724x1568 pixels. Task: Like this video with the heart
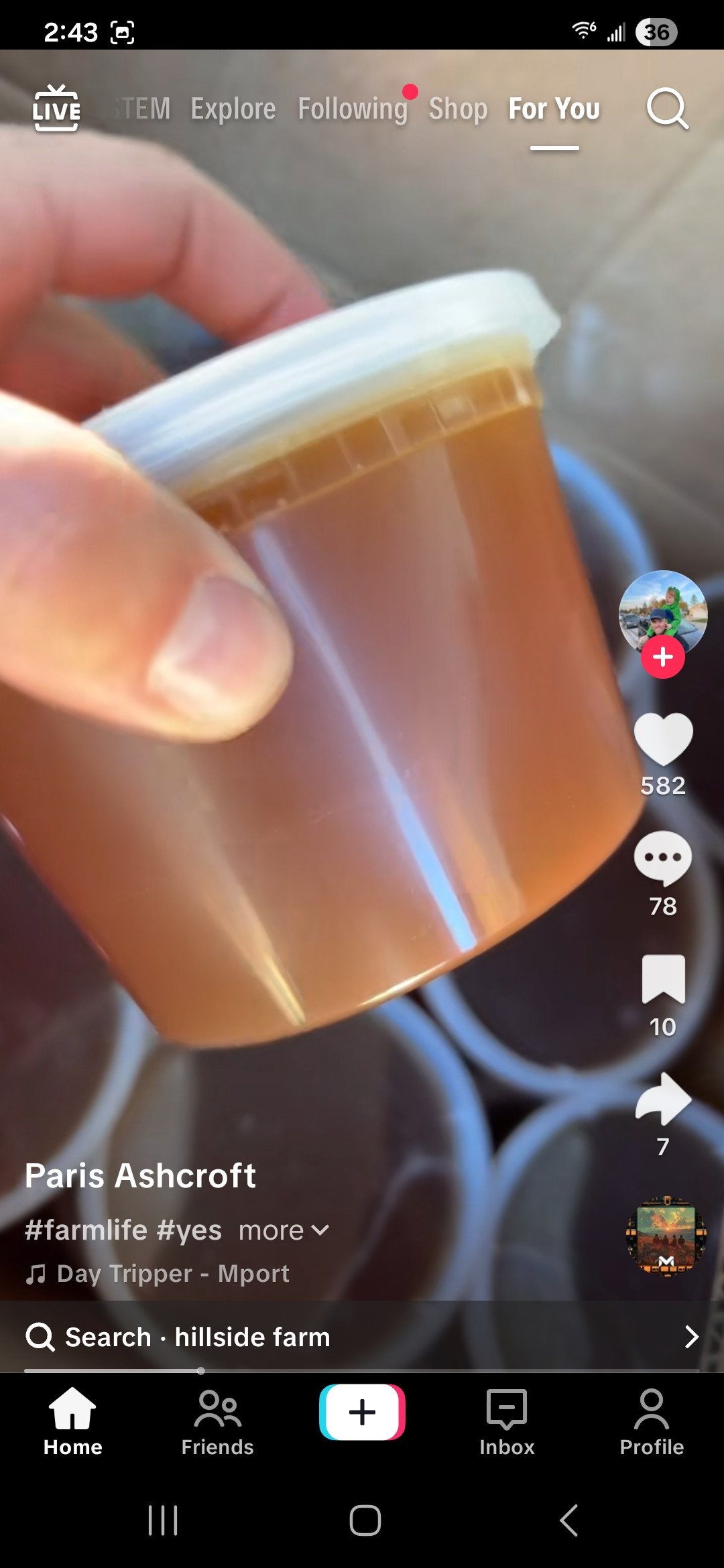tap(663, 739)
